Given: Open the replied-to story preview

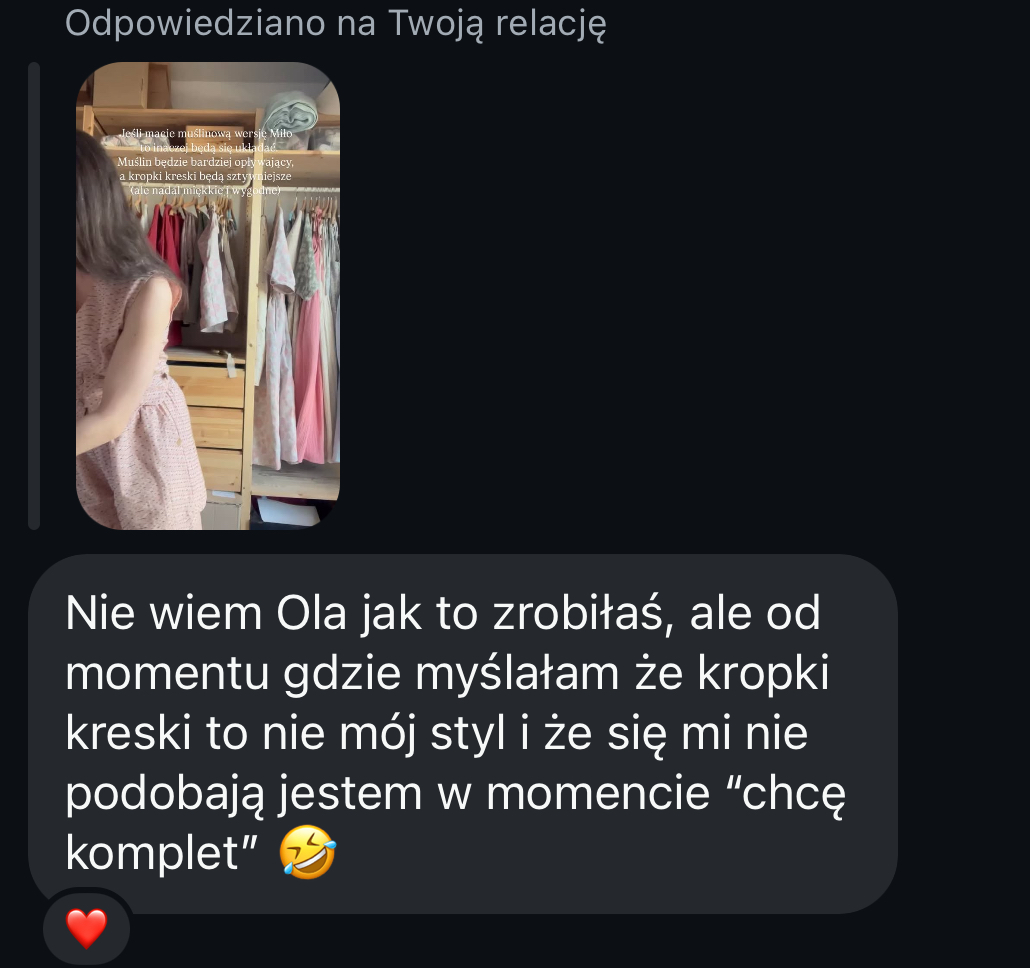Looking at the screenshot, I should (x=208, y=296).
